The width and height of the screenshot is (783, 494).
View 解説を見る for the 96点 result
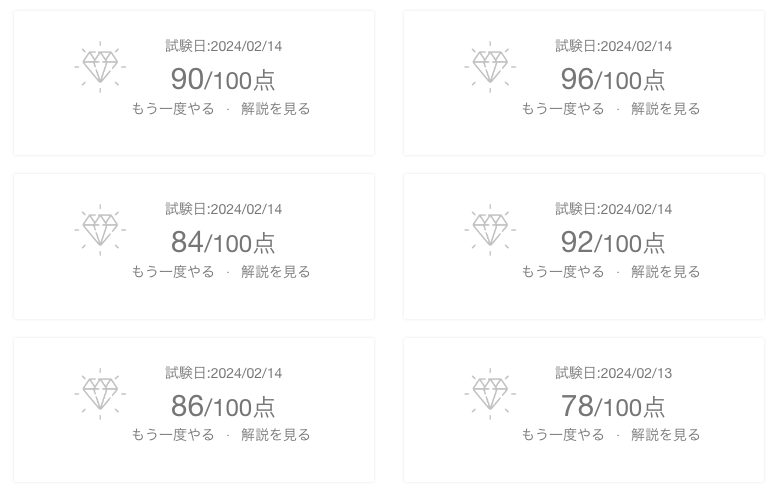(x=666, y=109)
